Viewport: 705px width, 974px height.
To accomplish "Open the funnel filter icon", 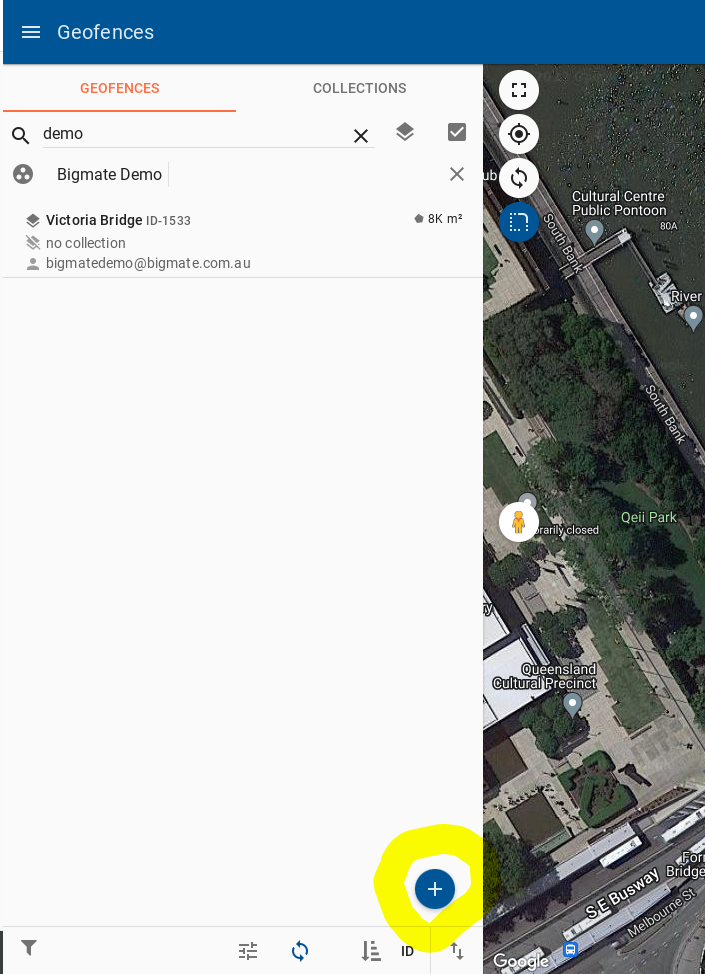I will coord(29,948).
